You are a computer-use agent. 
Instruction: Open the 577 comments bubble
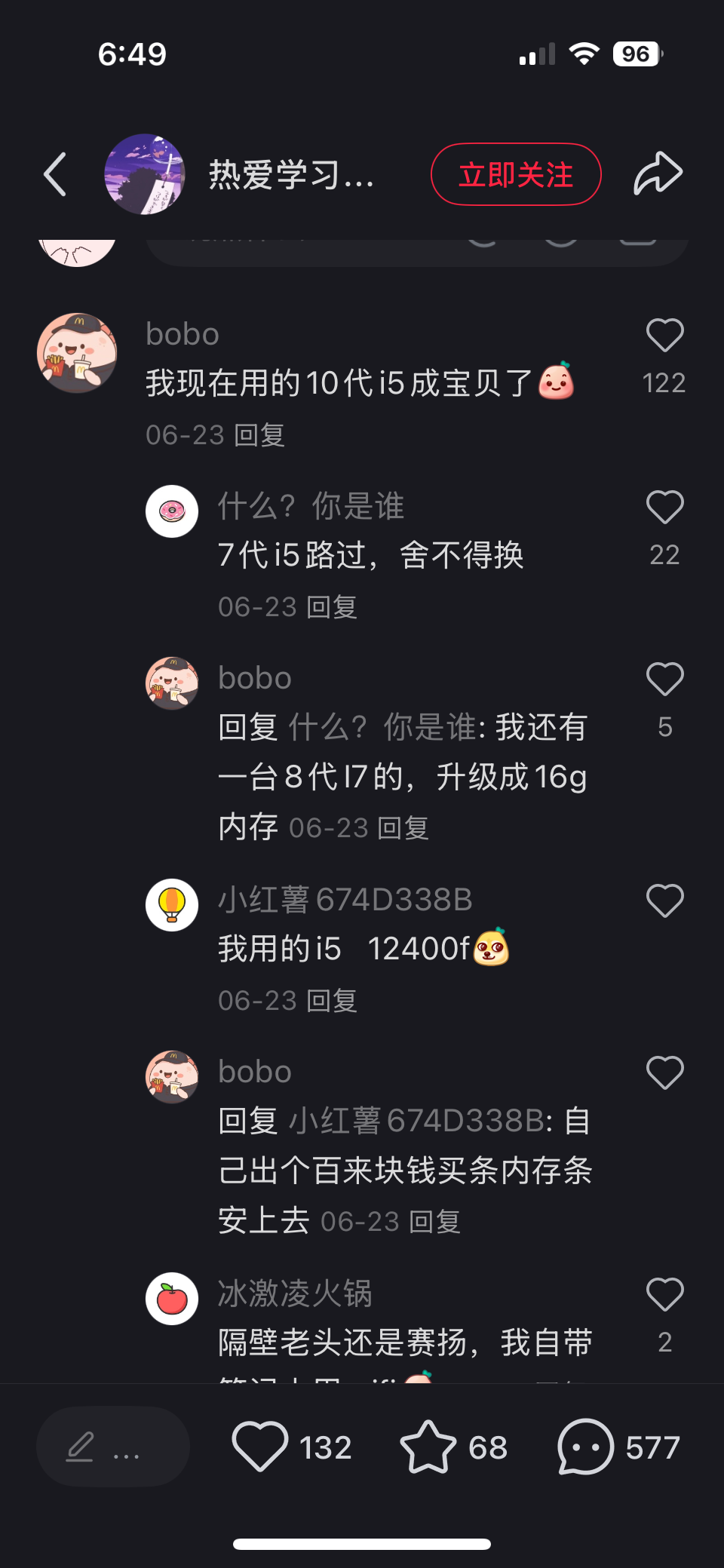(x=585, y=1447)
